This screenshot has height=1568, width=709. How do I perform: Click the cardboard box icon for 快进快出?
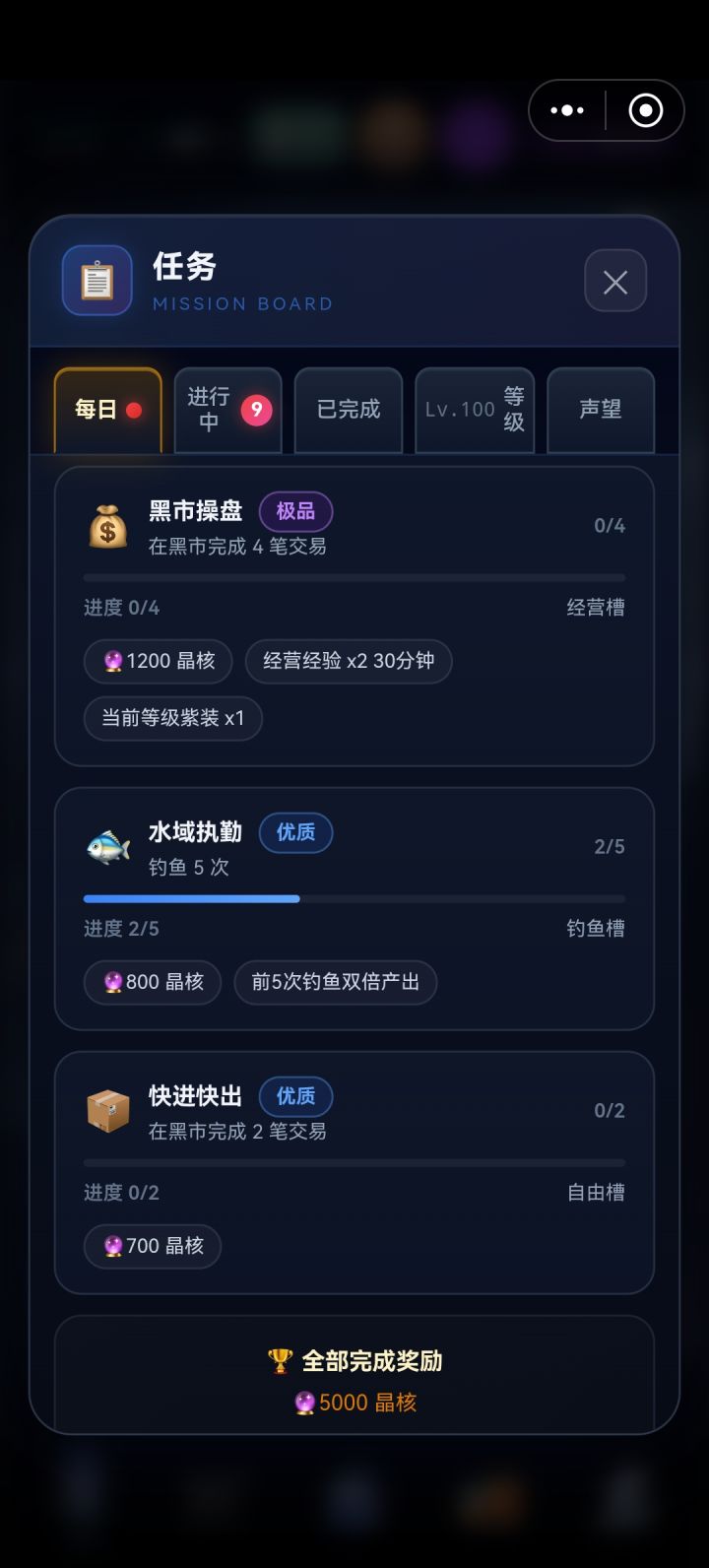click(x=107, y=1110)
